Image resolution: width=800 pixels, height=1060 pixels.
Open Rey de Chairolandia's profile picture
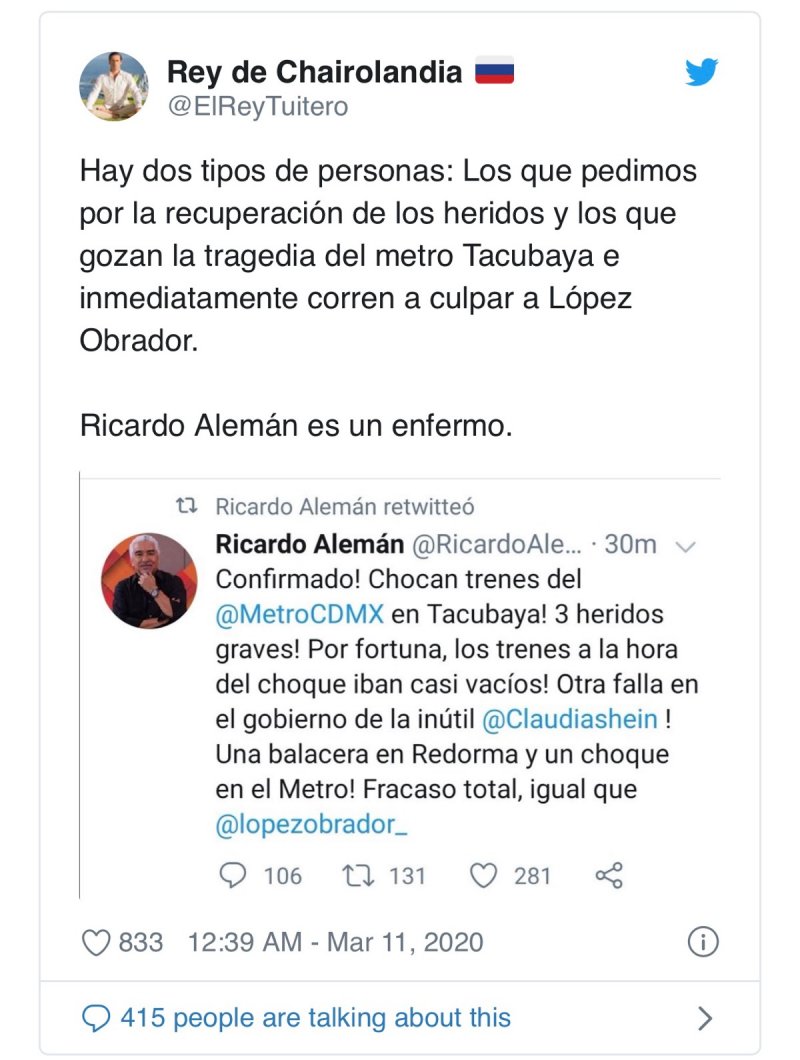coord(114,87)
